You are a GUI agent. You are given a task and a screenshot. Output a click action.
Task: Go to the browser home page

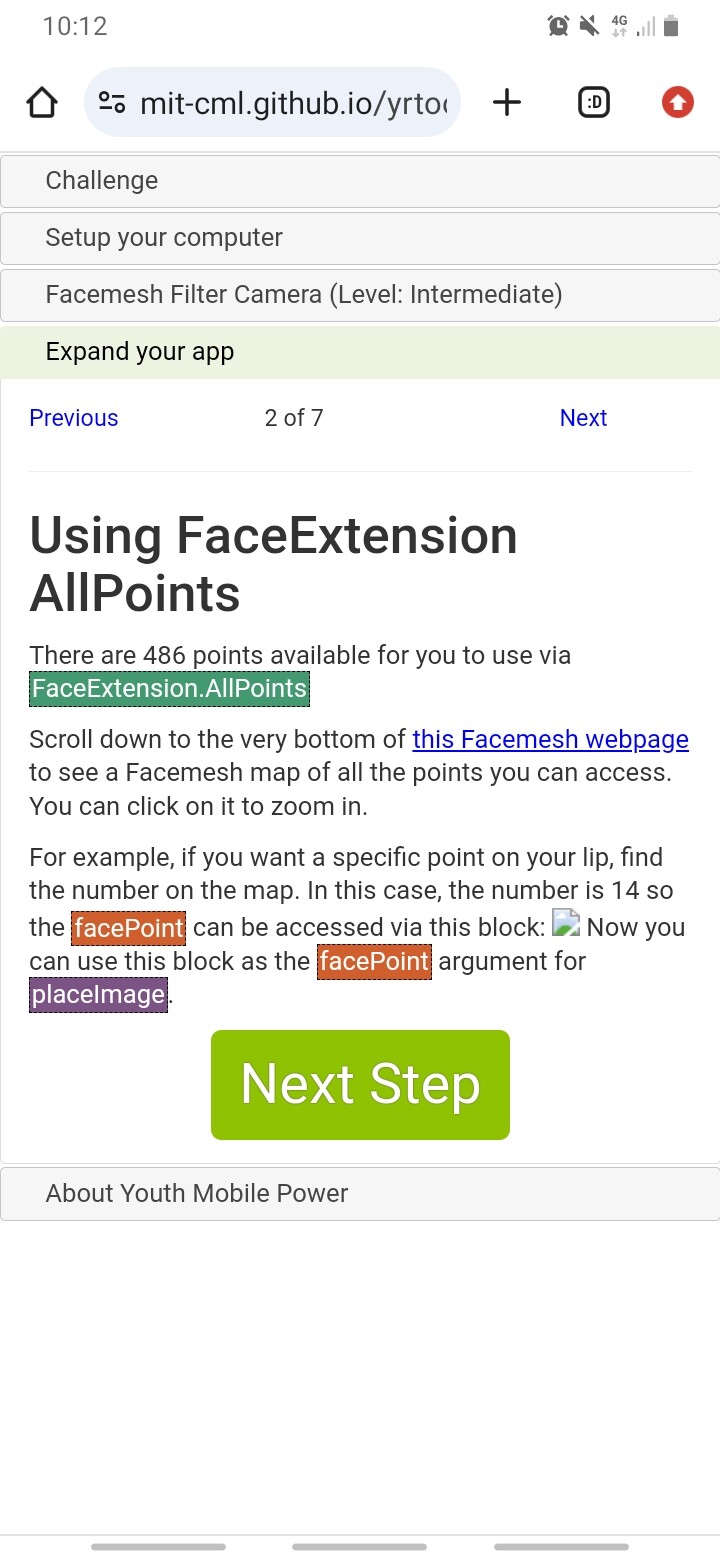click(x=42, y=102)
